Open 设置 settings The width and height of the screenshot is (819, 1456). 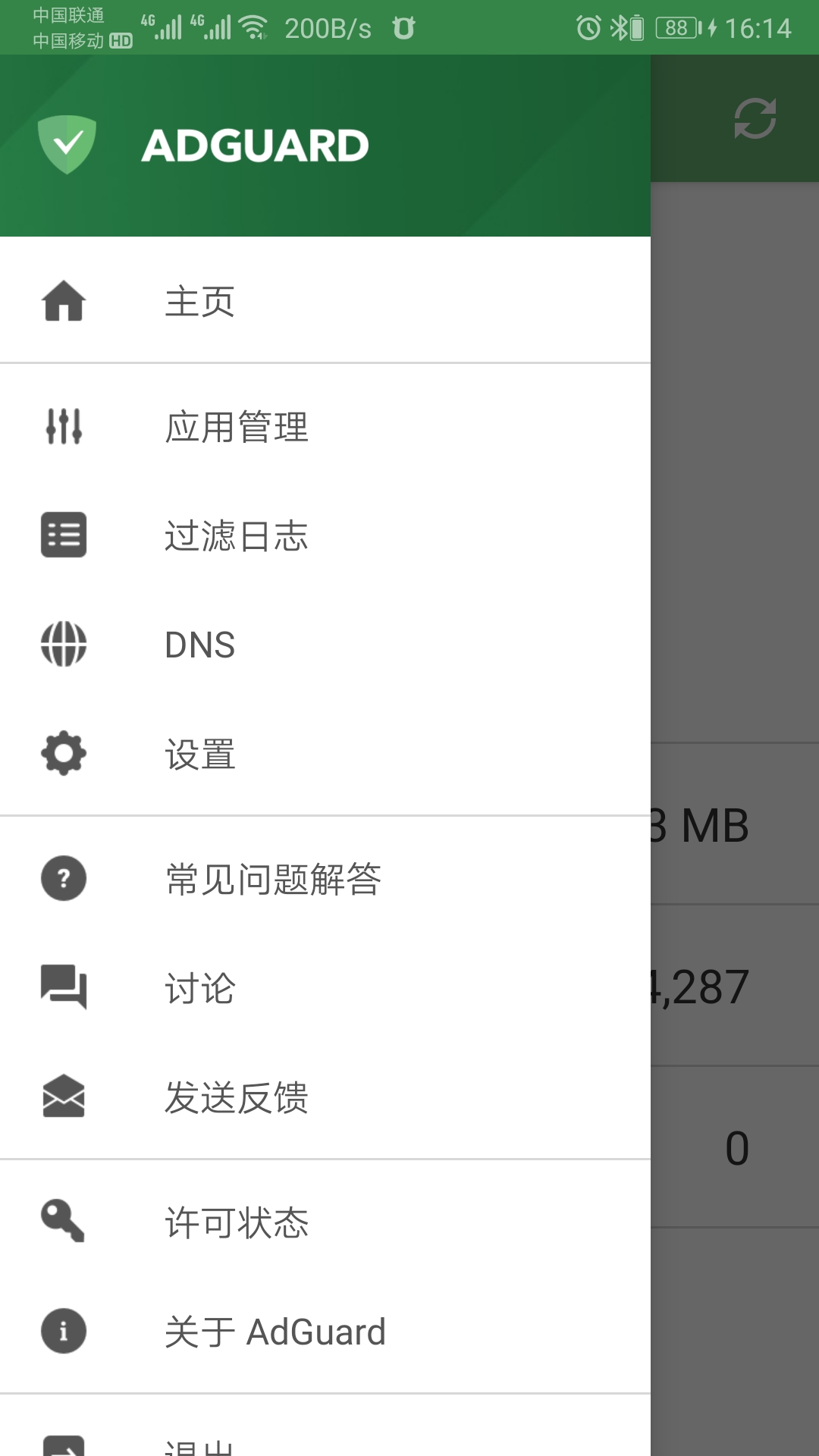[x=199, y=754]
